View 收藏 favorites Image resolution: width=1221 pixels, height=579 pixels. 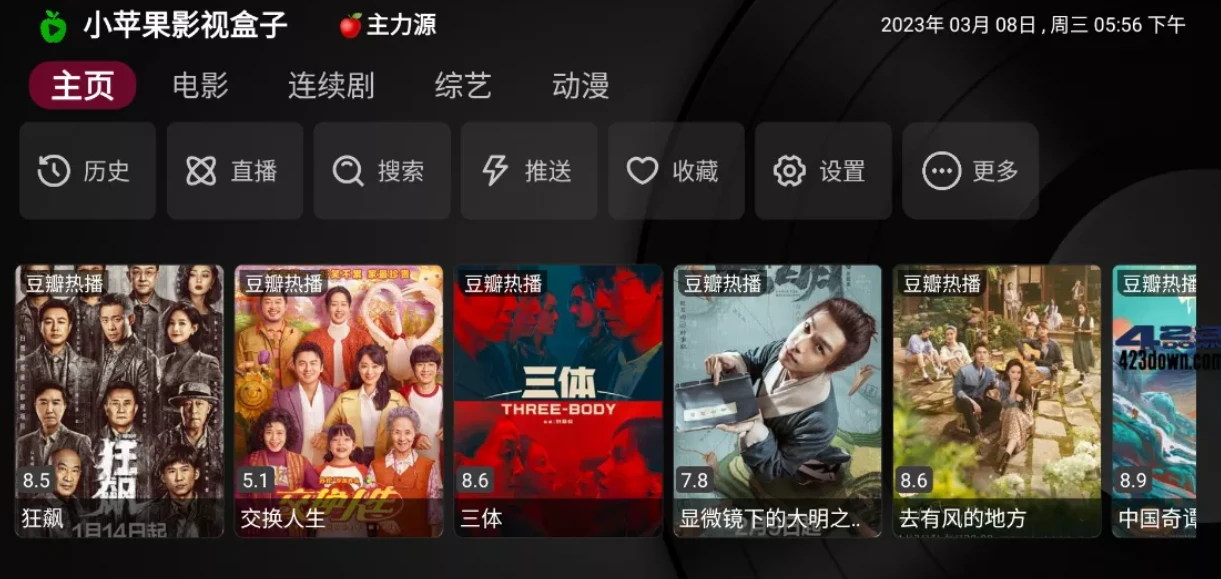(x=675, y=171)
